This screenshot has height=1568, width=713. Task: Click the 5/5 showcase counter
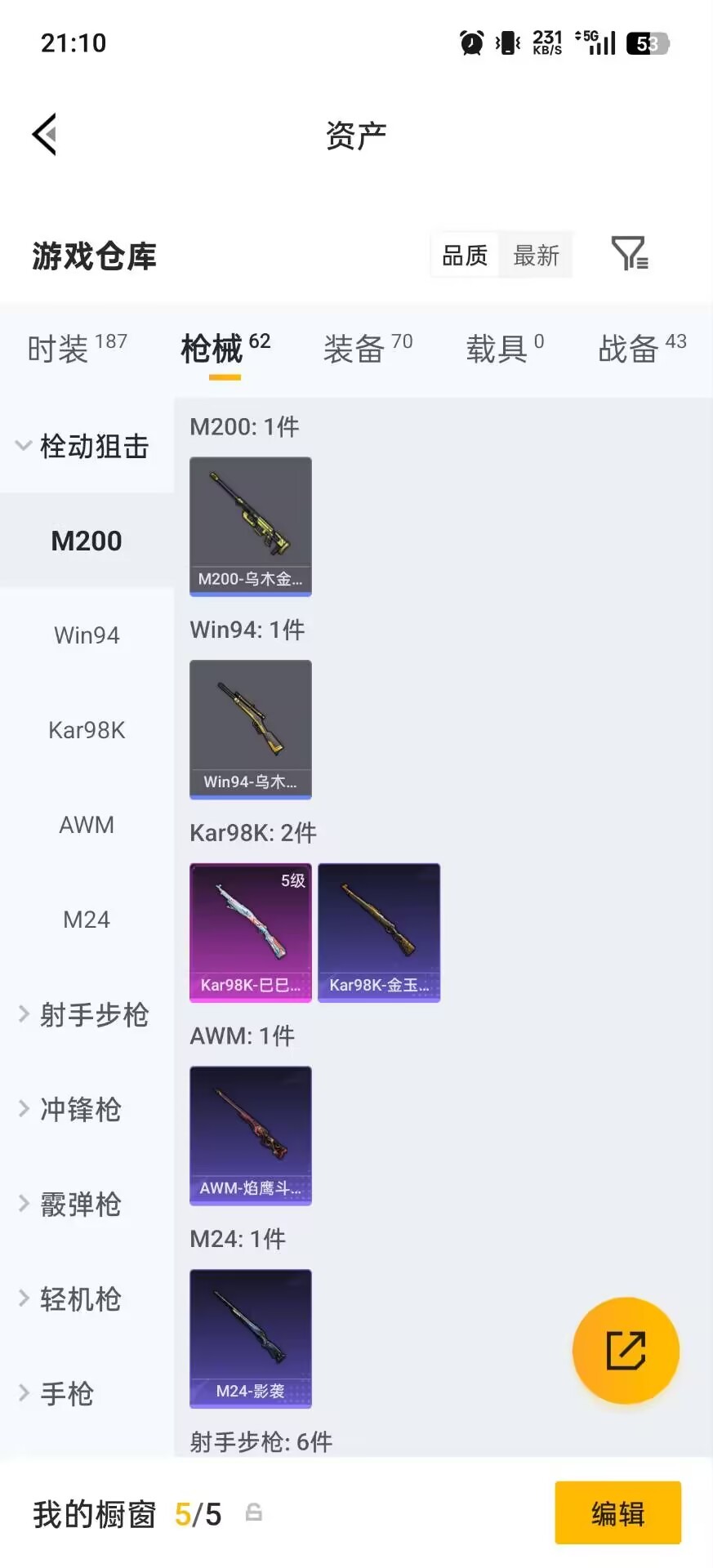[198, 1513]
